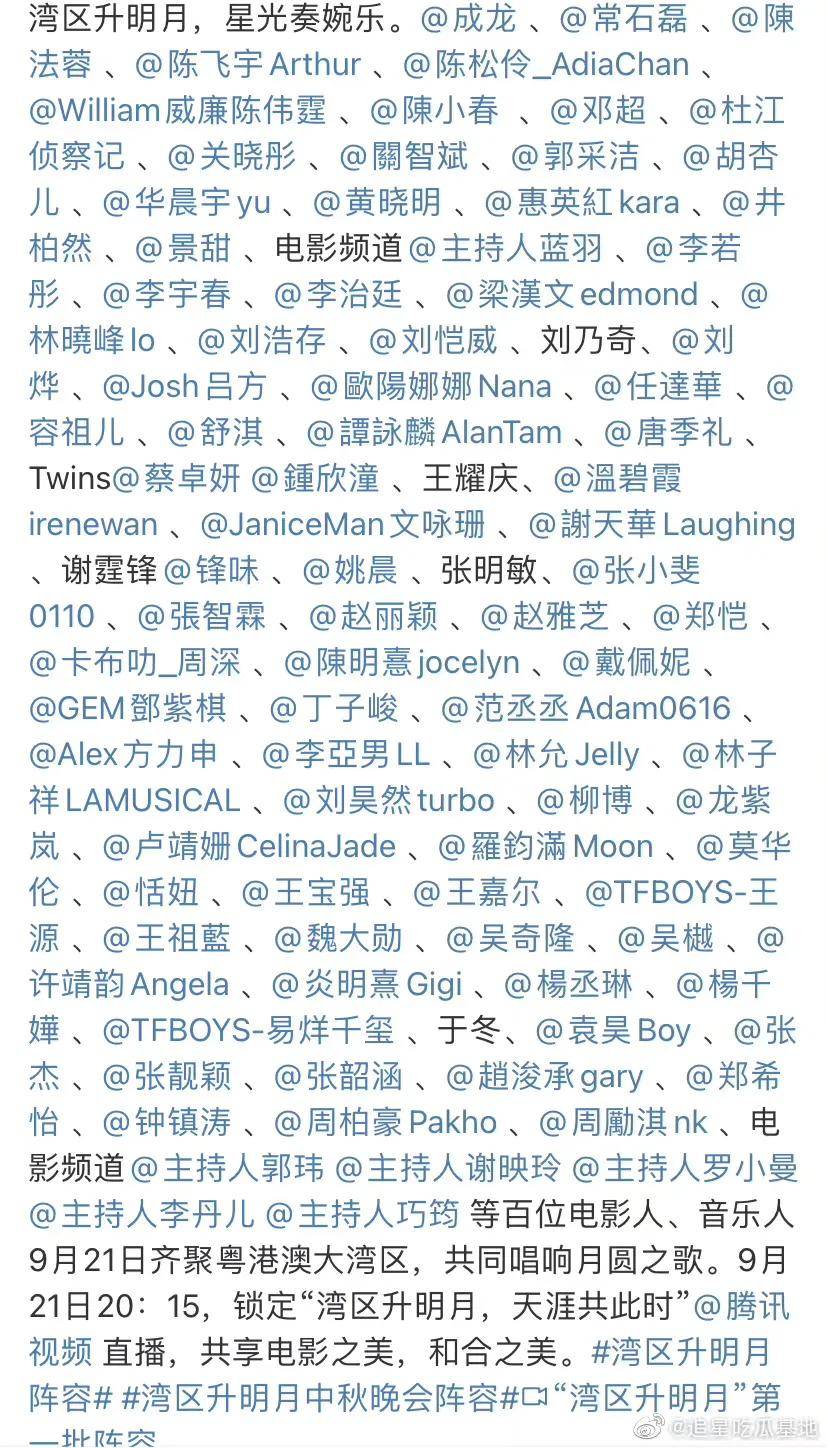Open hashtag #湾区升明月中秋晚会阵容#
The height and width of the screenshot is (1448, 827).
pos(318,1398)
